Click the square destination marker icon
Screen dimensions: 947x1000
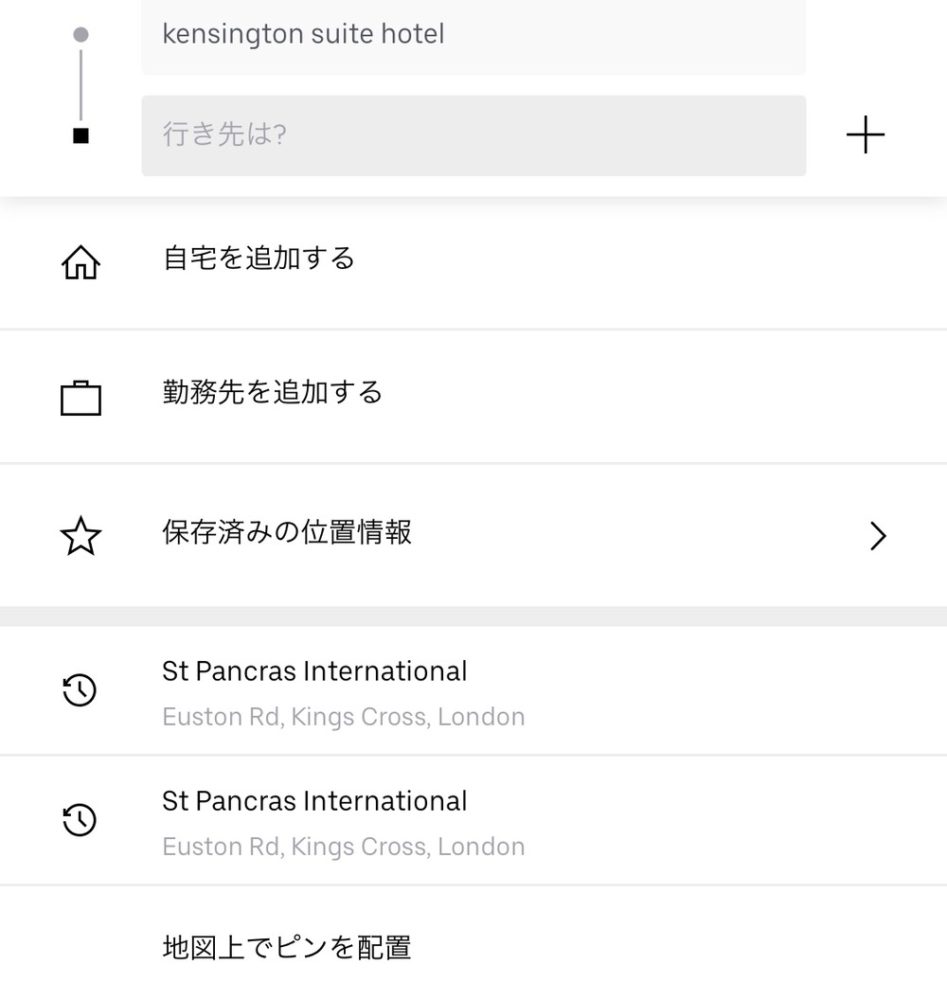79,135
